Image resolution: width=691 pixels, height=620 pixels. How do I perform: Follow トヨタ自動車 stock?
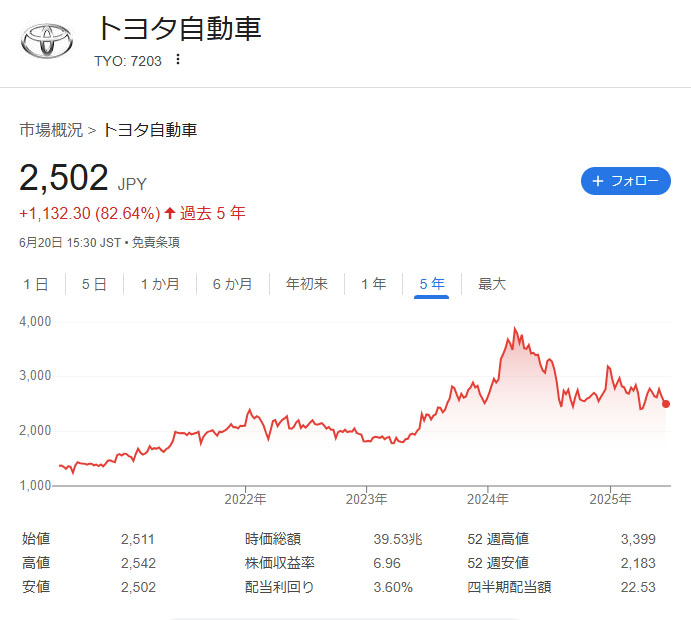pyautogui.click(x=625, y=181)
